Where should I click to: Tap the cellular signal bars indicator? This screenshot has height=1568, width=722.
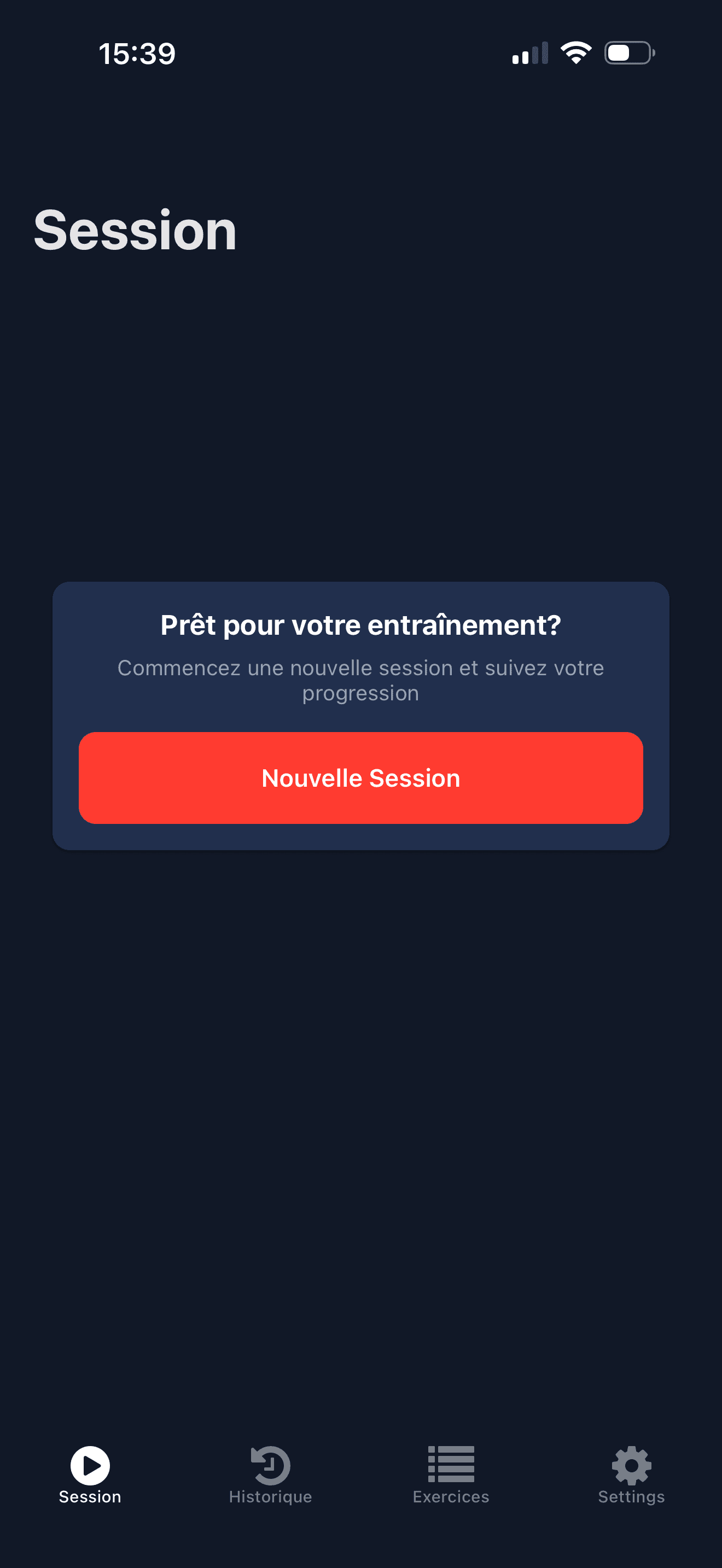[x=528, y=54]
